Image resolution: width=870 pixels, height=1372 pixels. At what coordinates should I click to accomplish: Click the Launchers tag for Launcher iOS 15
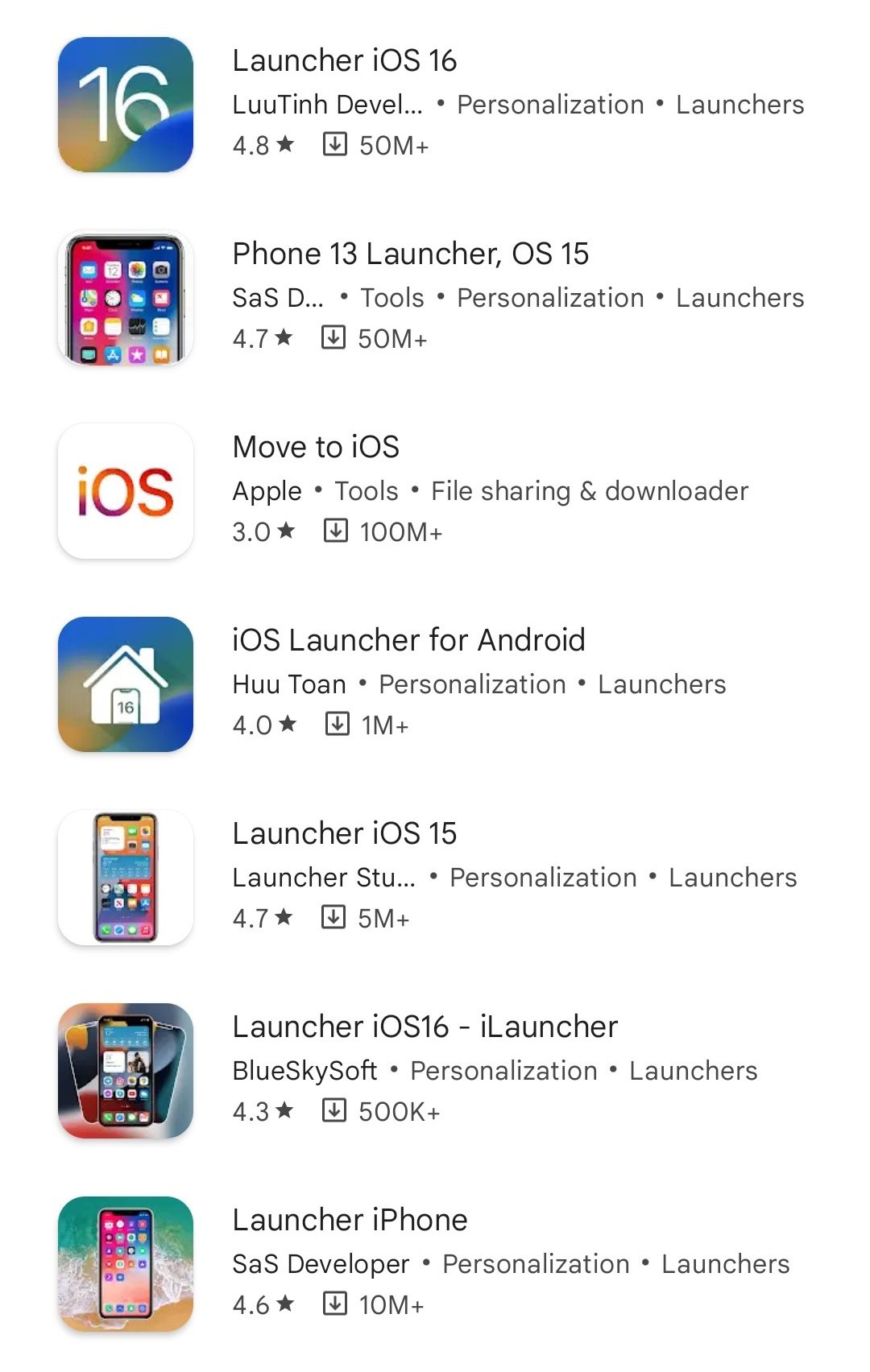731,878
